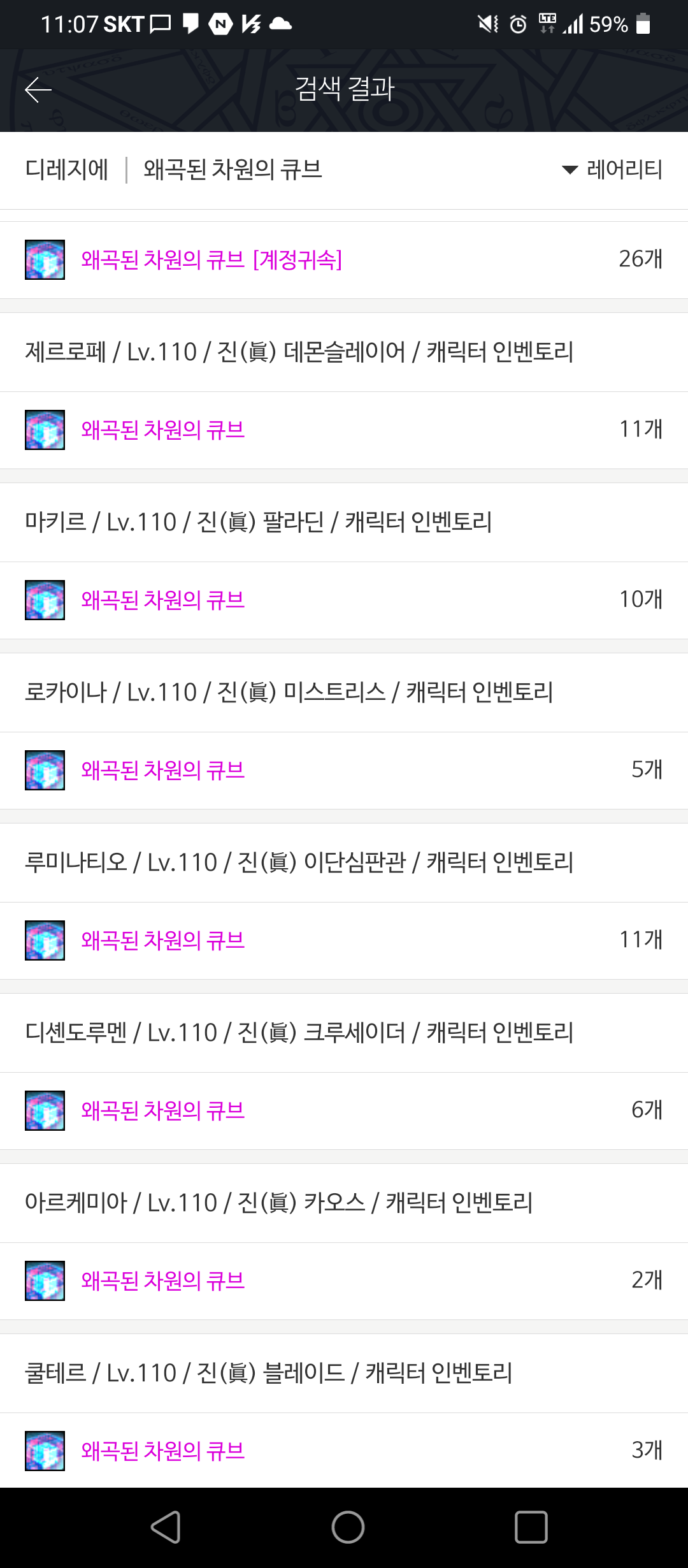Open the cube item under 마키르

(x=344, y=600)
